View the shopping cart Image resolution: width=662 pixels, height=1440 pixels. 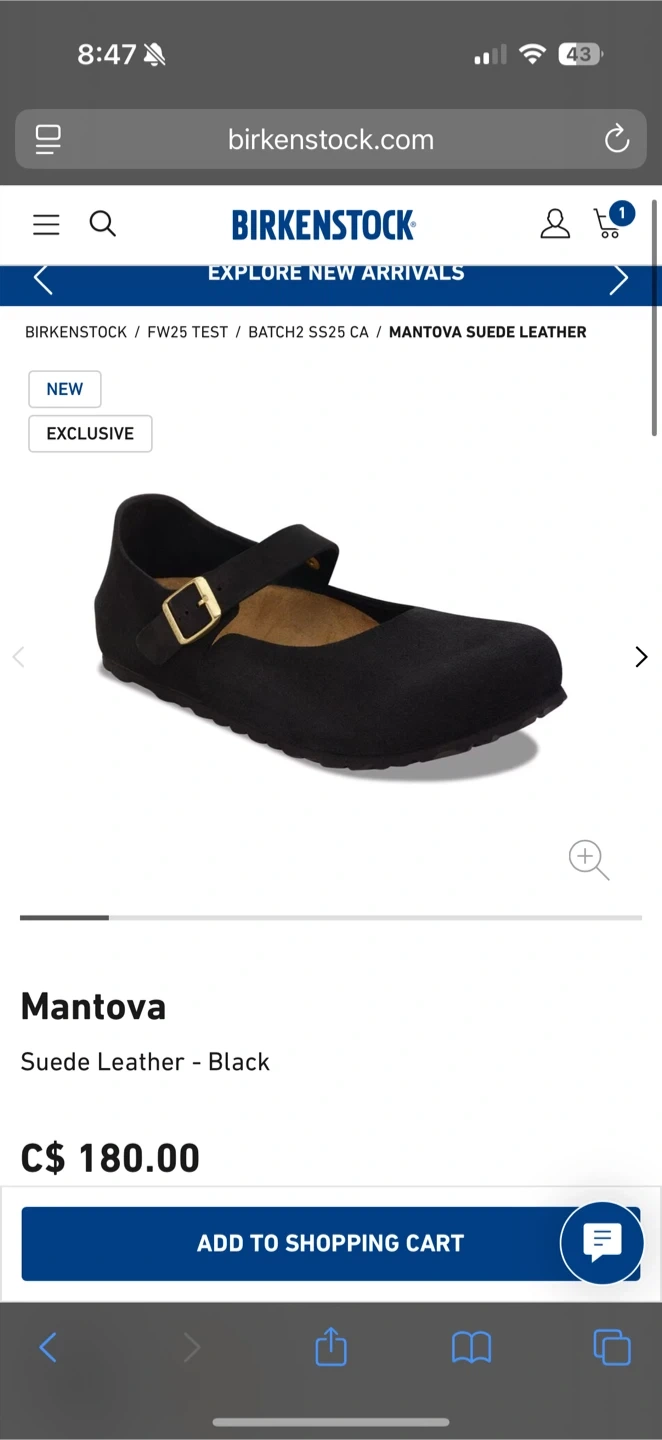tap(610, 223)
